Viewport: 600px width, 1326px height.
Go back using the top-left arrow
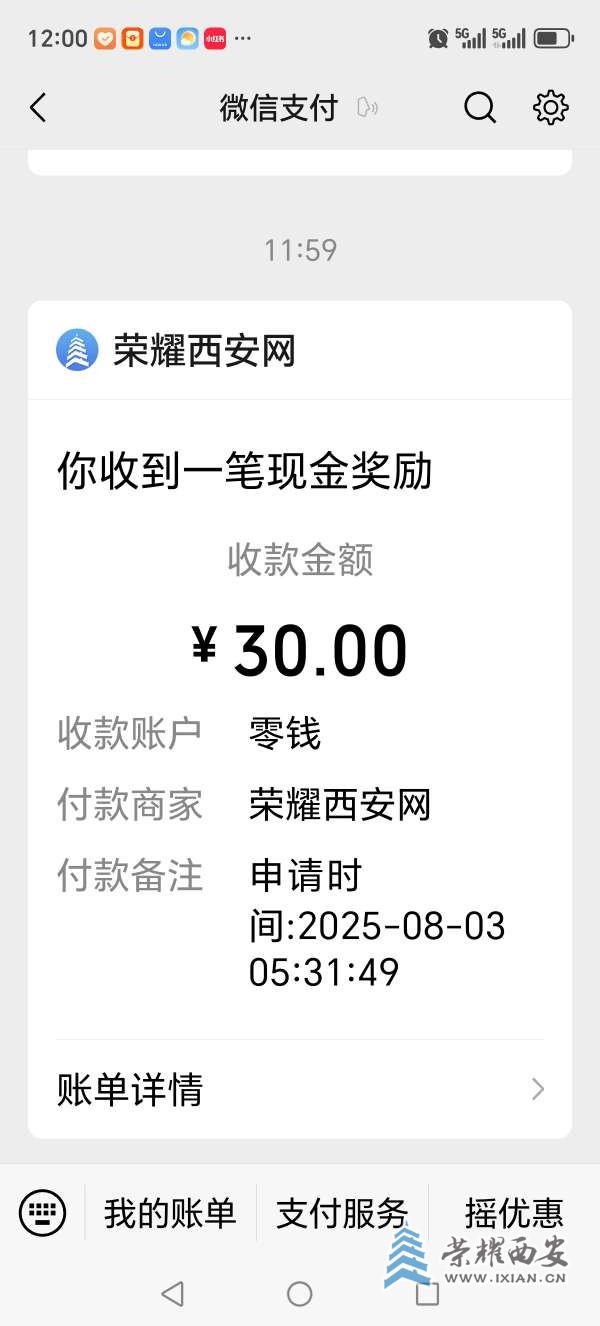[x=38, y=108]
